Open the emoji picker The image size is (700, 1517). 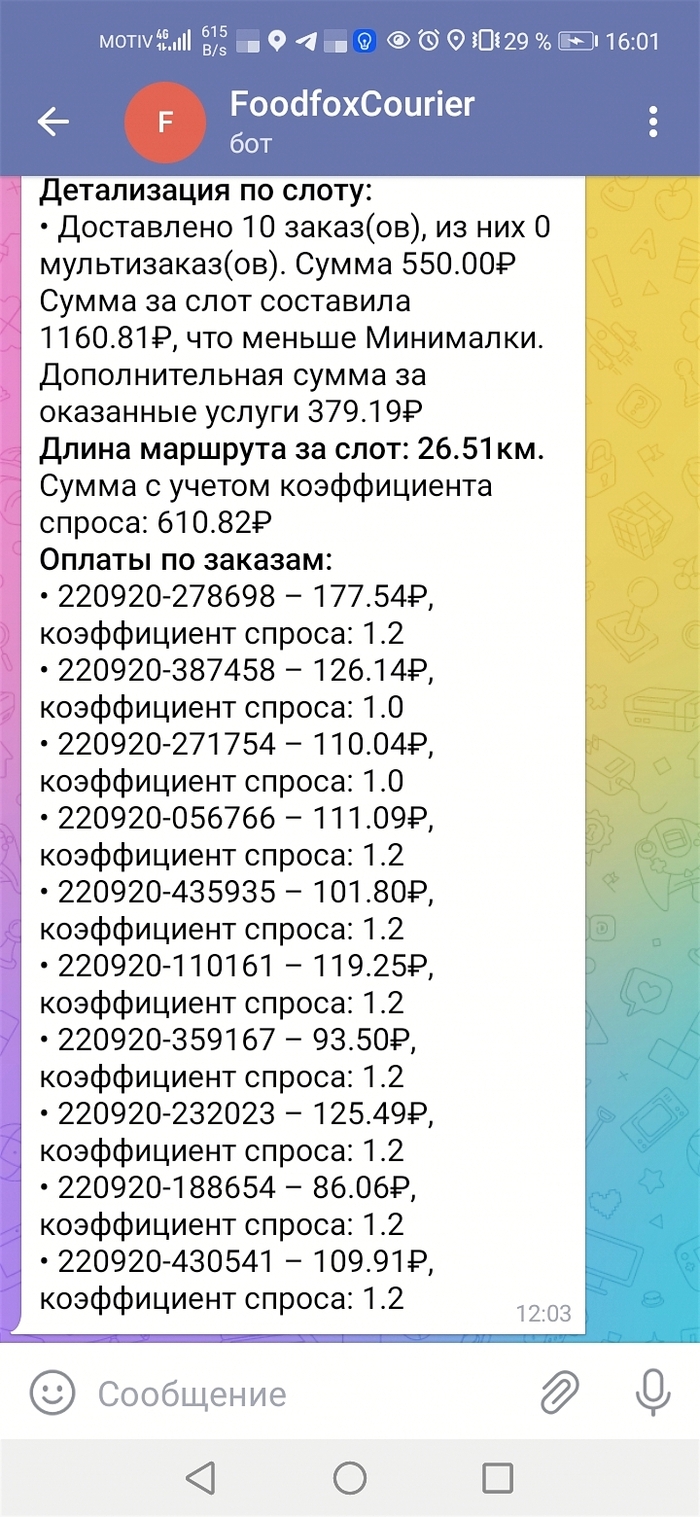(x=52, y=1392)
